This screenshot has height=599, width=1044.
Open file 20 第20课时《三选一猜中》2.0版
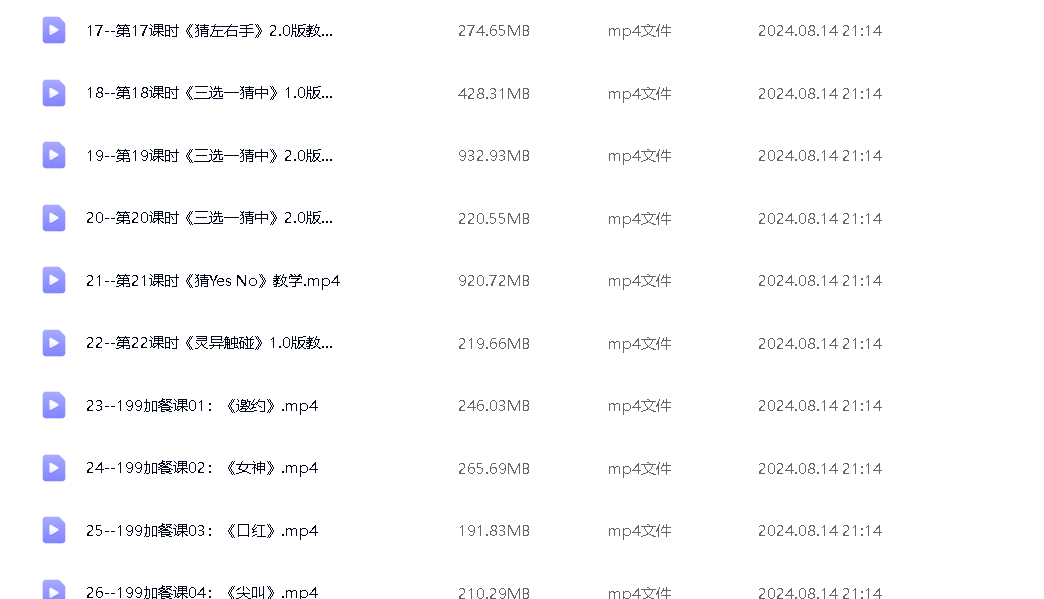[x=209, y=218]
